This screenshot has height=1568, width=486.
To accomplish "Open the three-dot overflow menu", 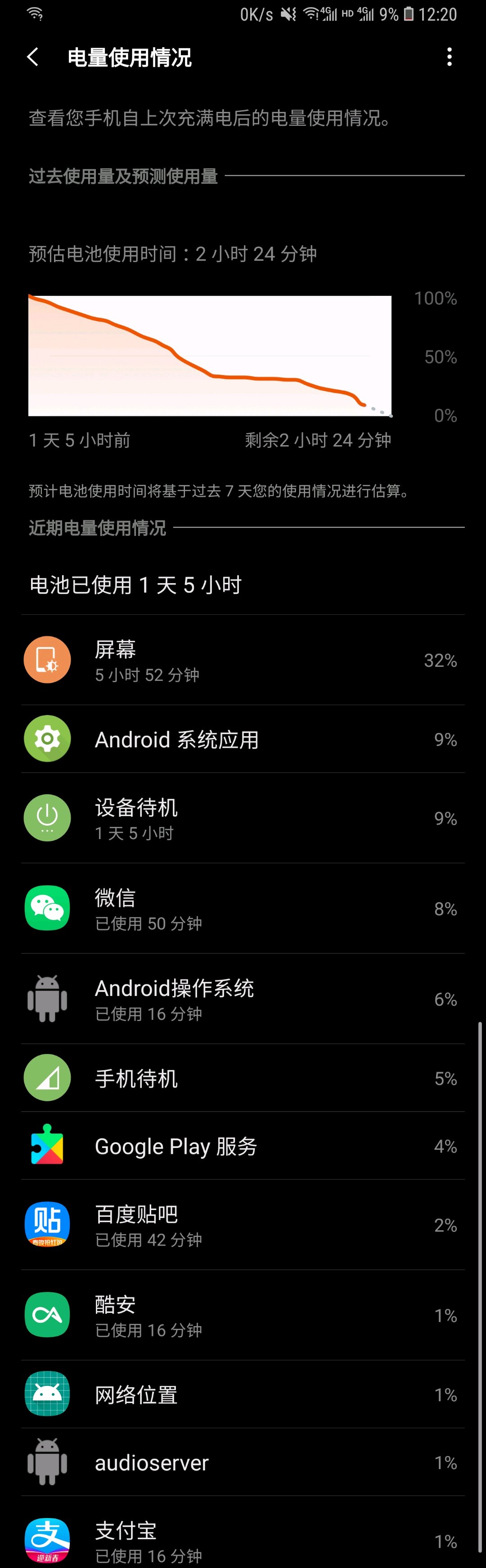I will [x=450, y=57].
